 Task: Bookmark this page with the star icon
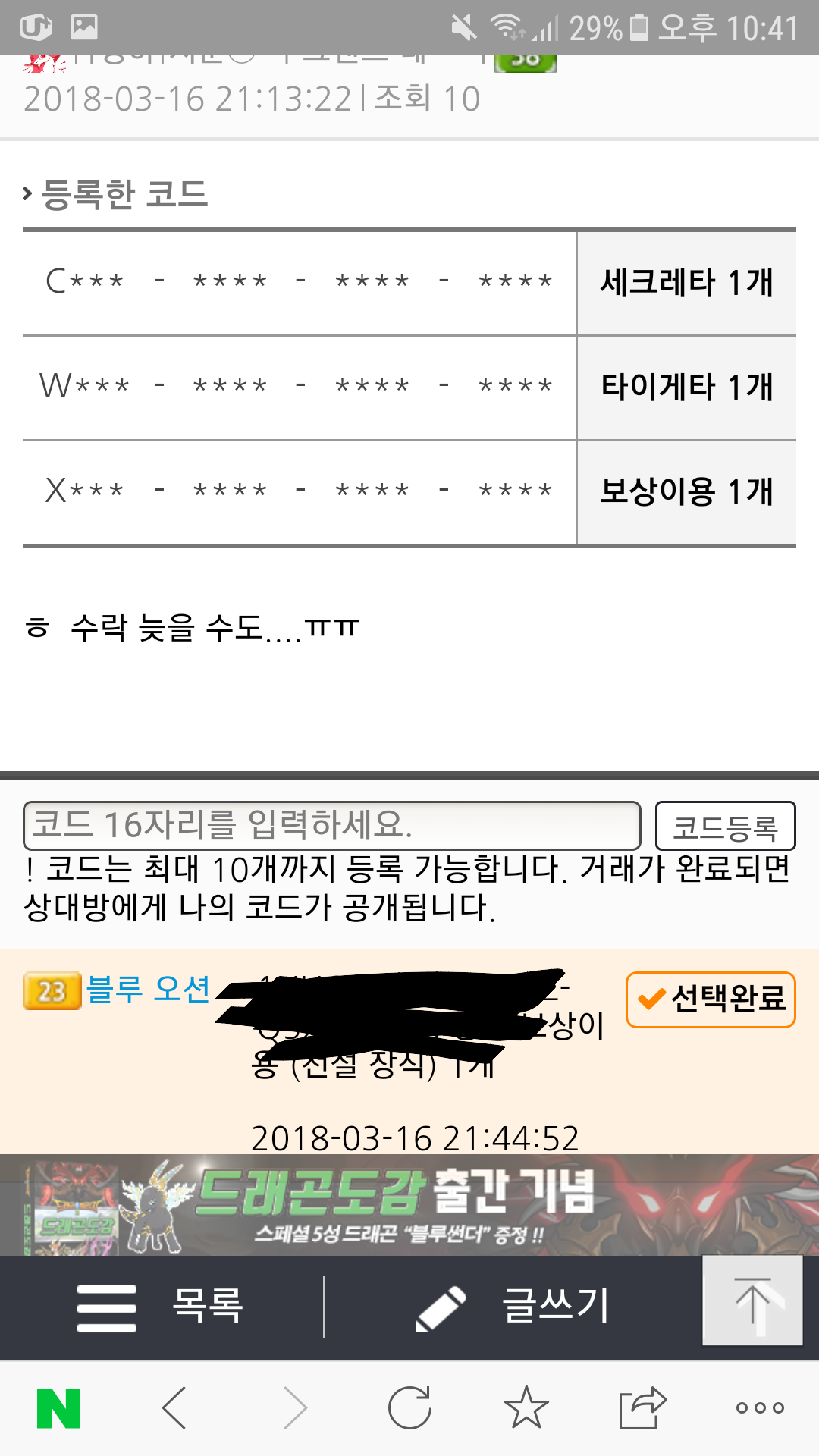pos(526,1408)
